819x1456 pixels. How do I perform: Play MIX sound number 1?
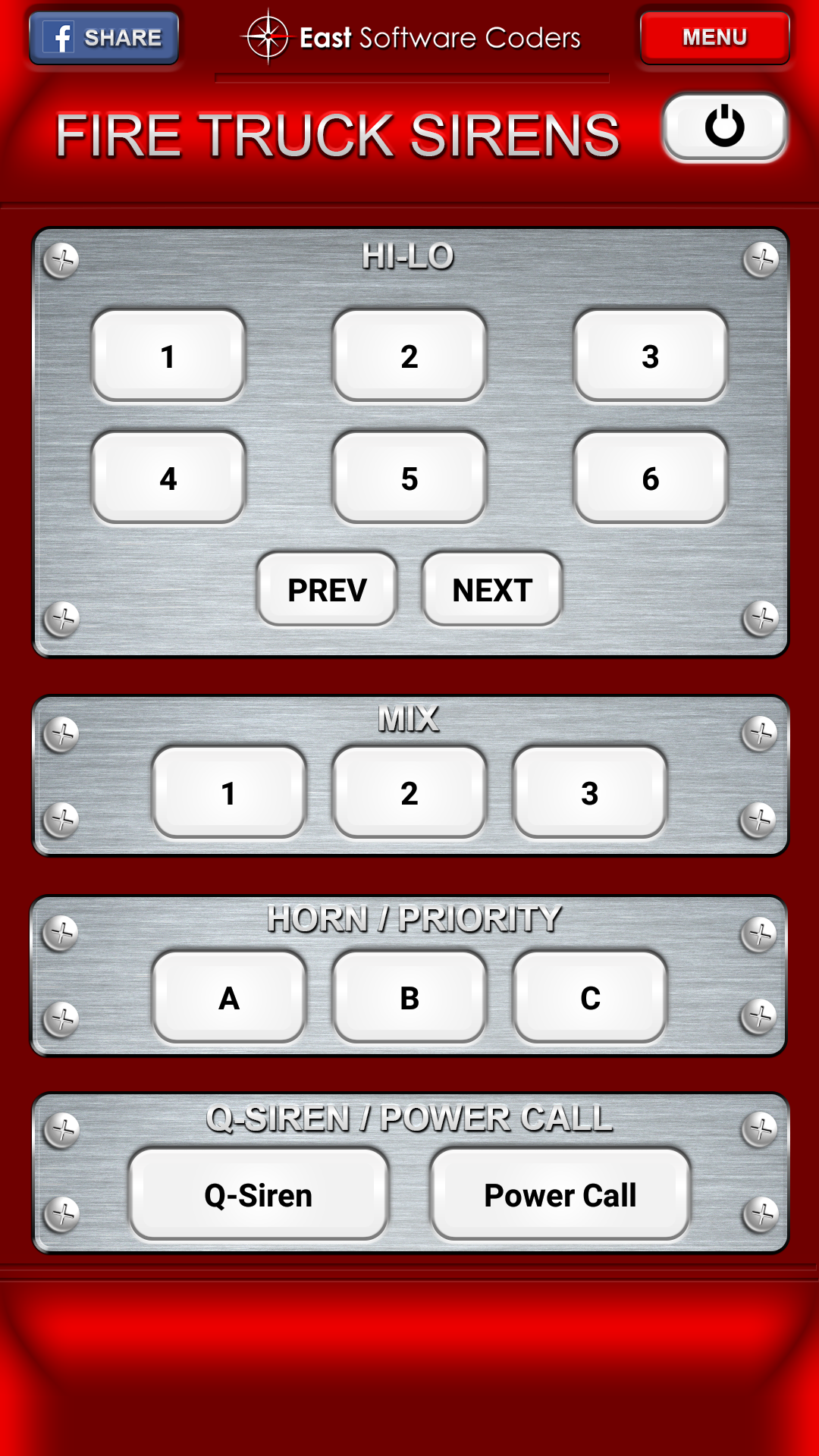(229, 792)
